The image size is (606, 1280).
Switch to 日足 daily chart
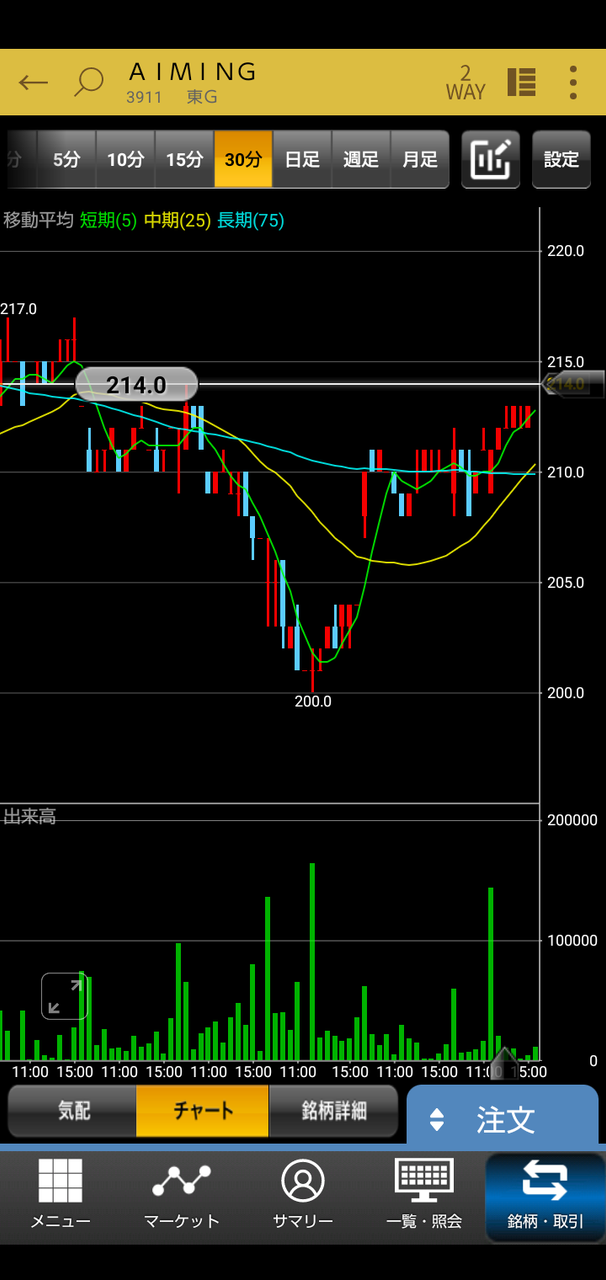point(302,159)
